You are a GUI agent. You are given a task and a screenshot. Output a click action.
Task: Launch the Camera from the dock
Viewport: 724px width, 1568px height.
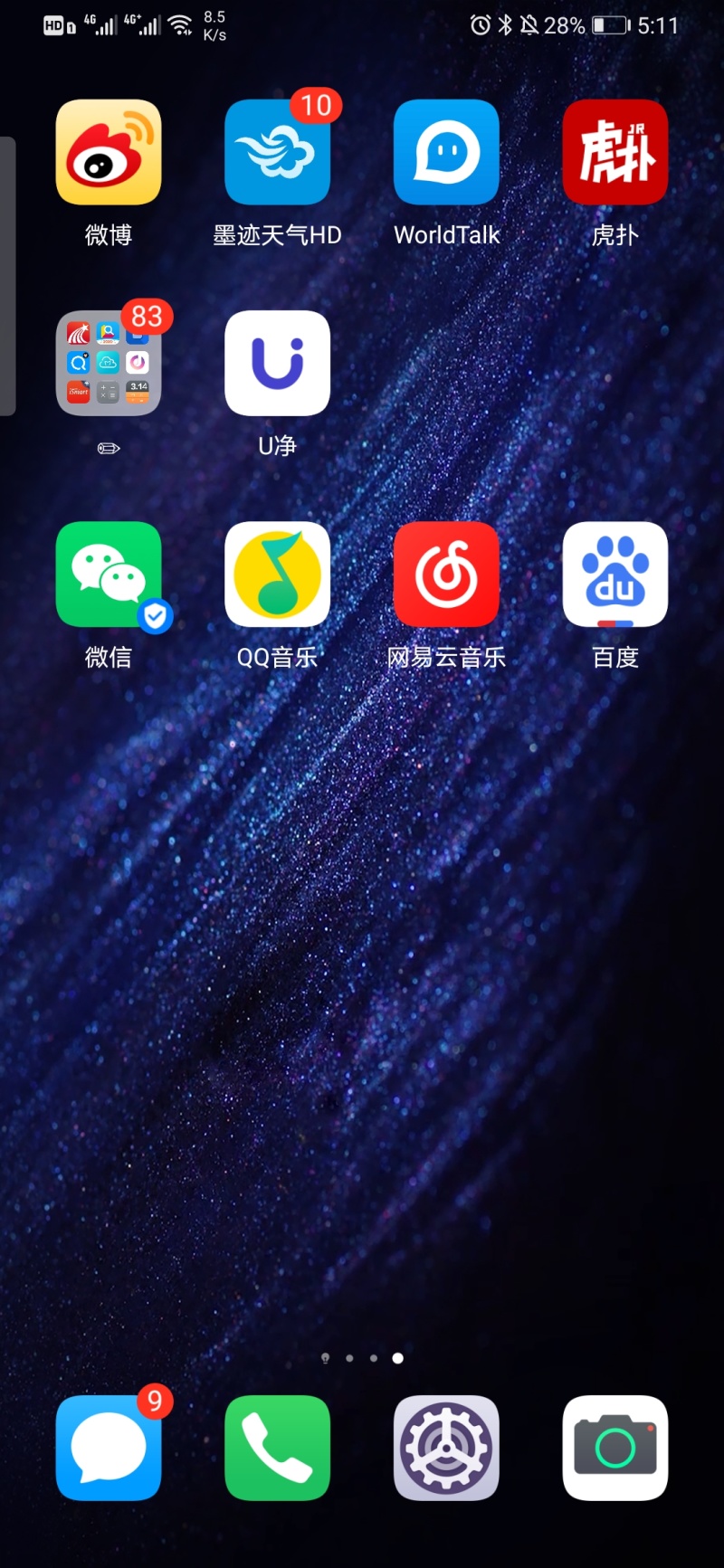[x=615, y=1448]
